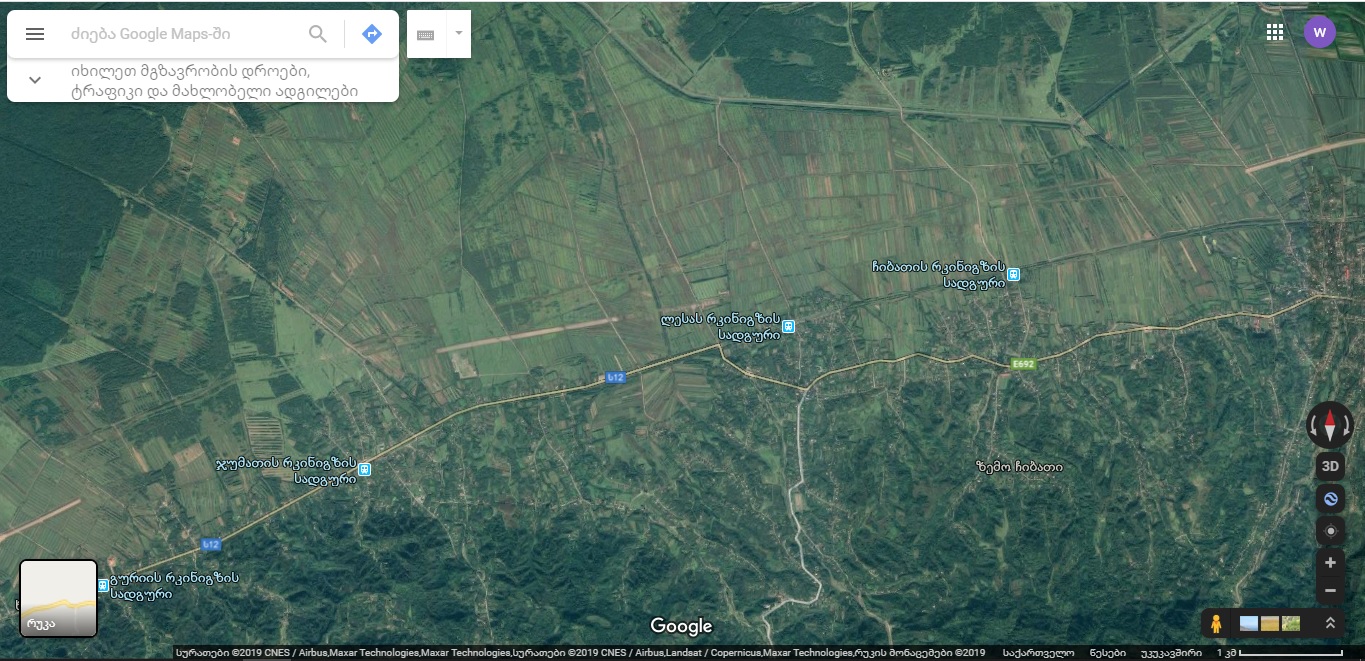Open ჯუმათის railway station marker
1365x661 pixels.
(x=364, y=469)
